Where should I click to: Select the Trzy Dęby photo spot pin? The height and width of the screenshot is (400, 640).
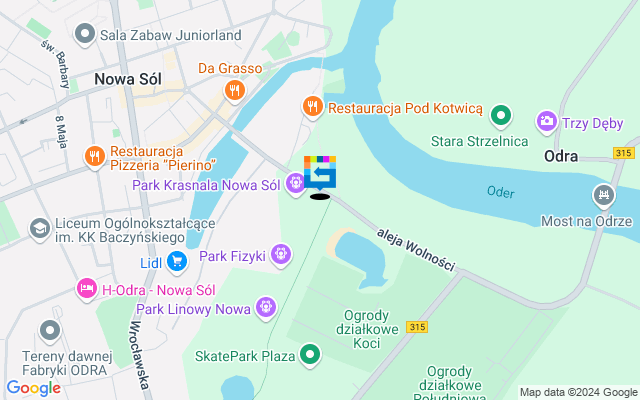coord(546,121)
